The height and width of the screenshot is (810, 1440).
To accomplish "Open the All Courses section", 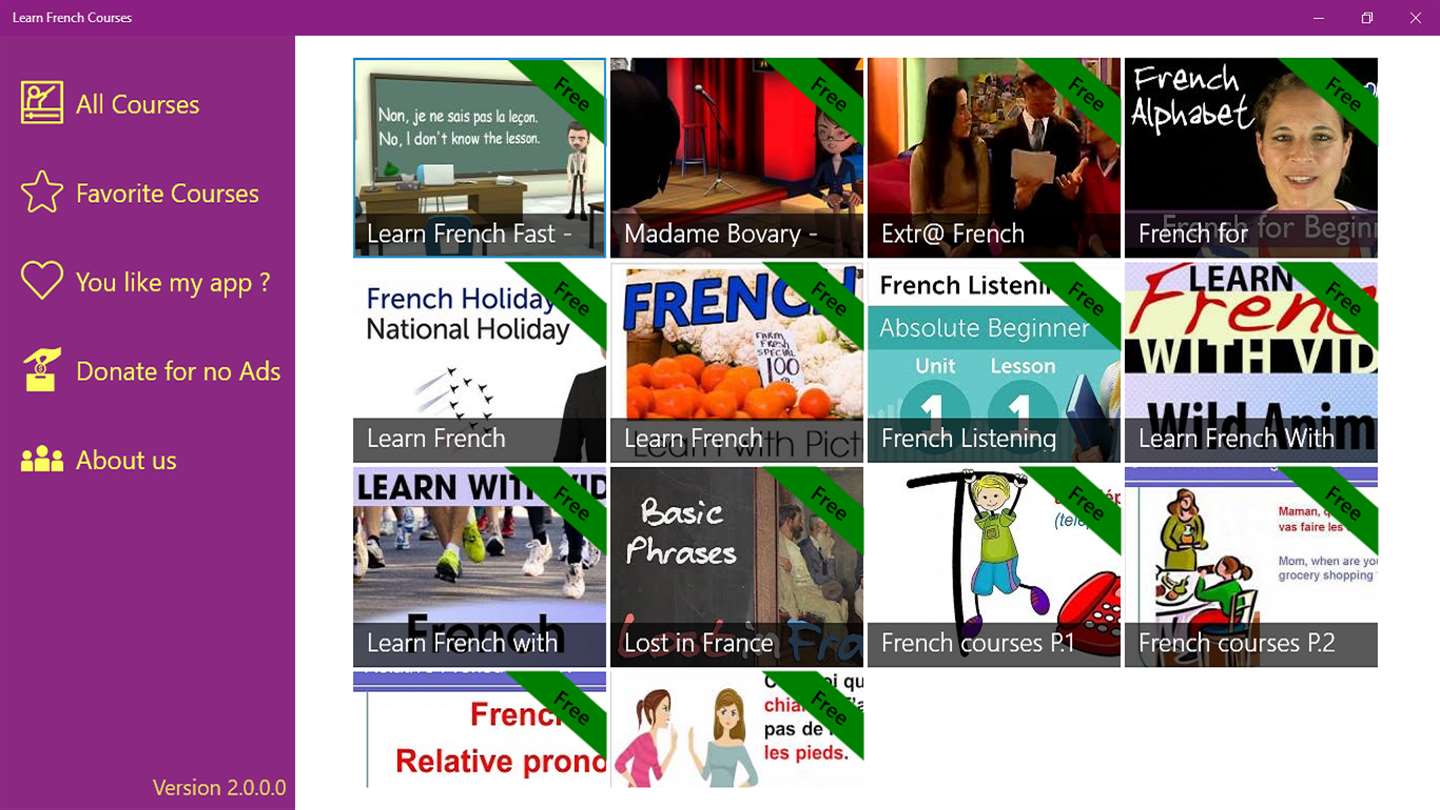I will tap(137, 104).
